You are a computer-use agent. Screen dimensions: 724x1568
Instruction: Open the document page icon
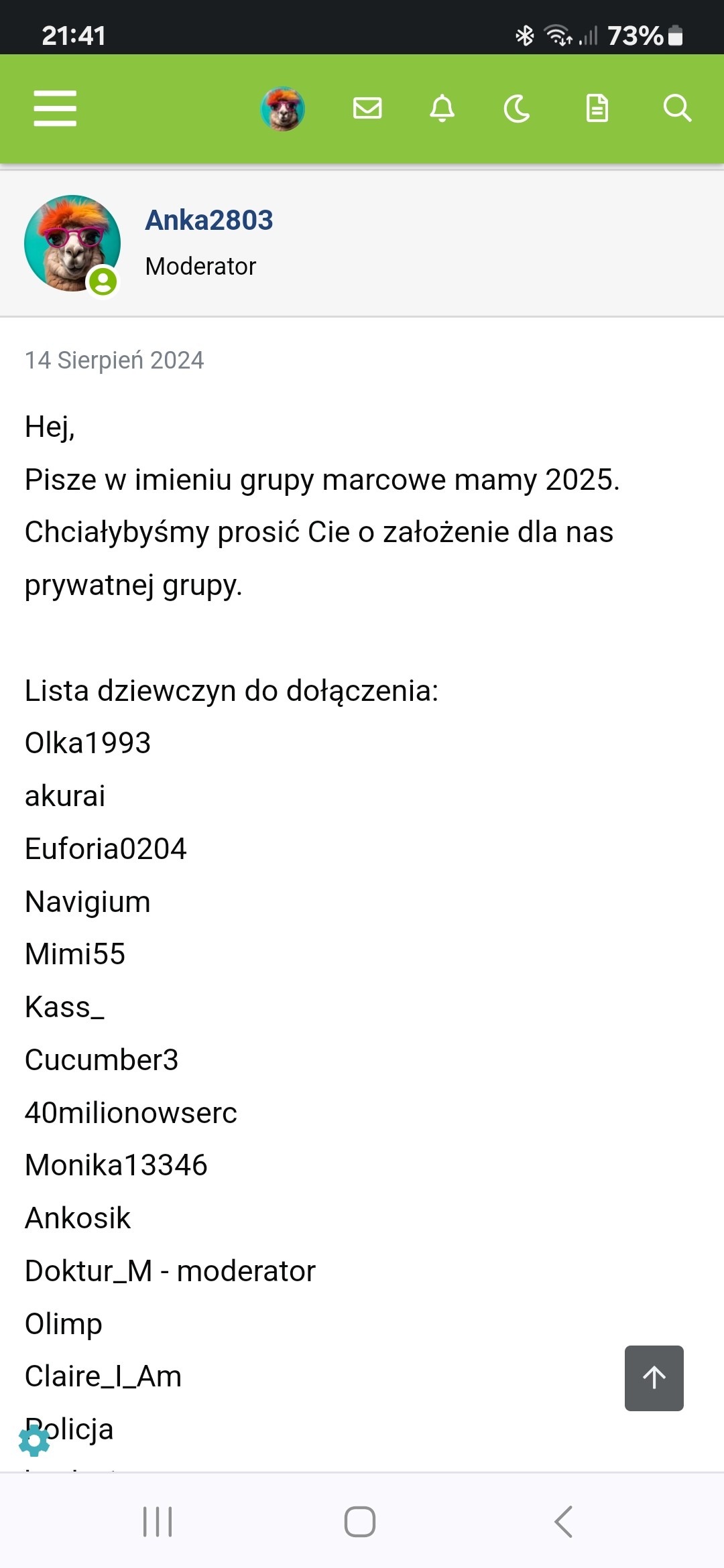tap(597, 108)
